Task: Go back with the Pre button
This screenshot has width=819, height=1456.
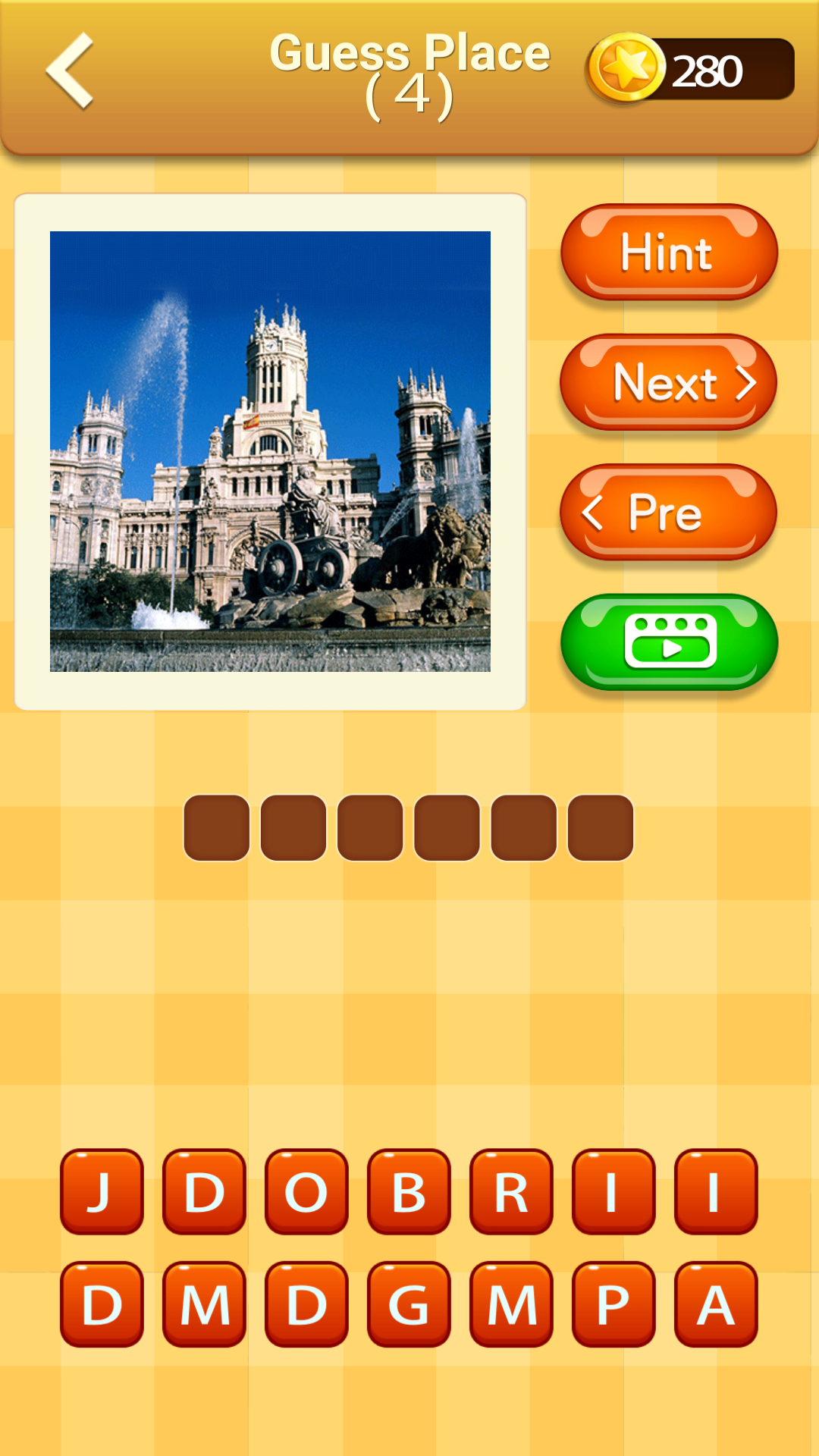Action: pos(668,512)
